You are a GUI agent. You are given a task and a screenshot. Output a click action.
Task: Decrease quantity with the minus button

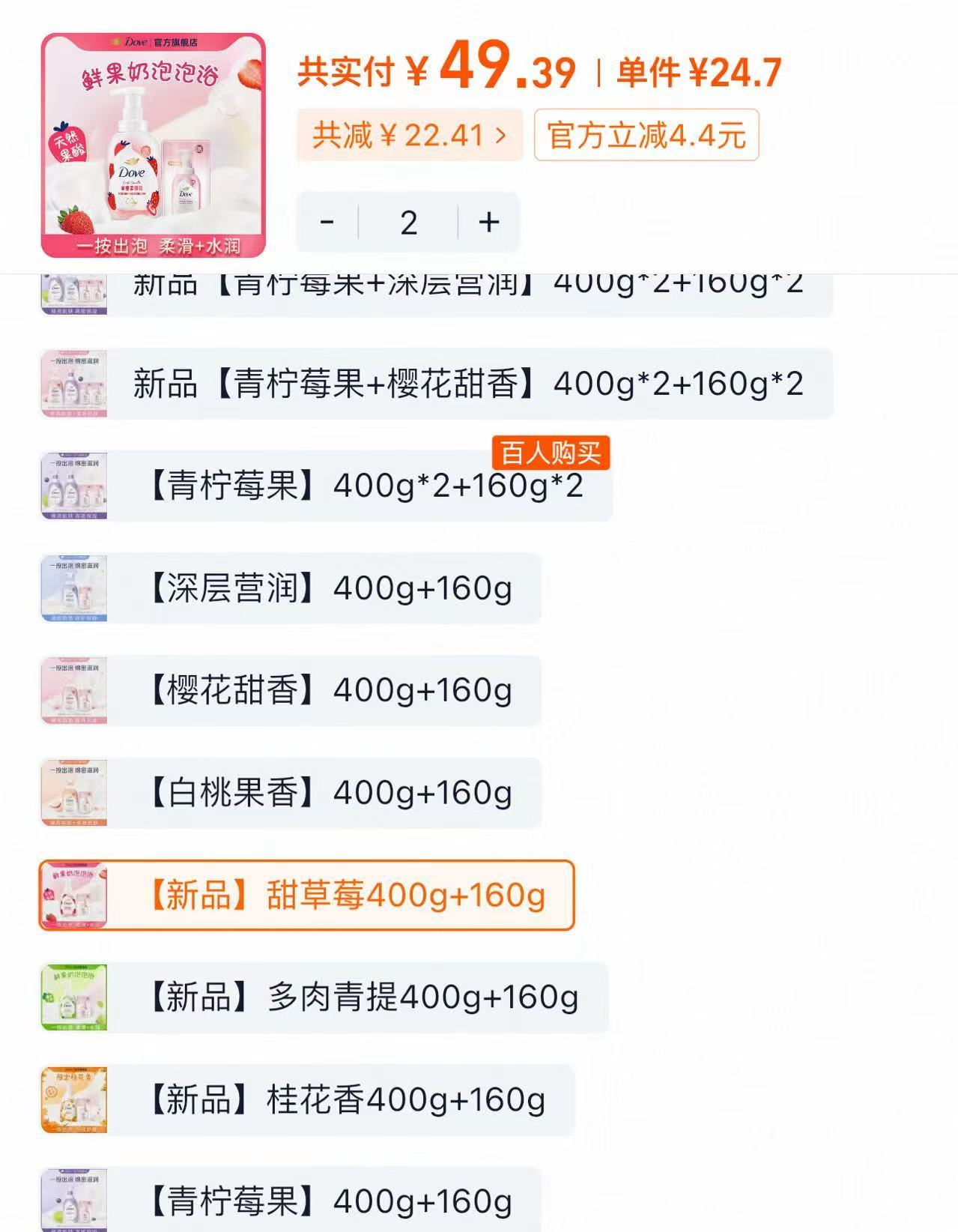327,221
